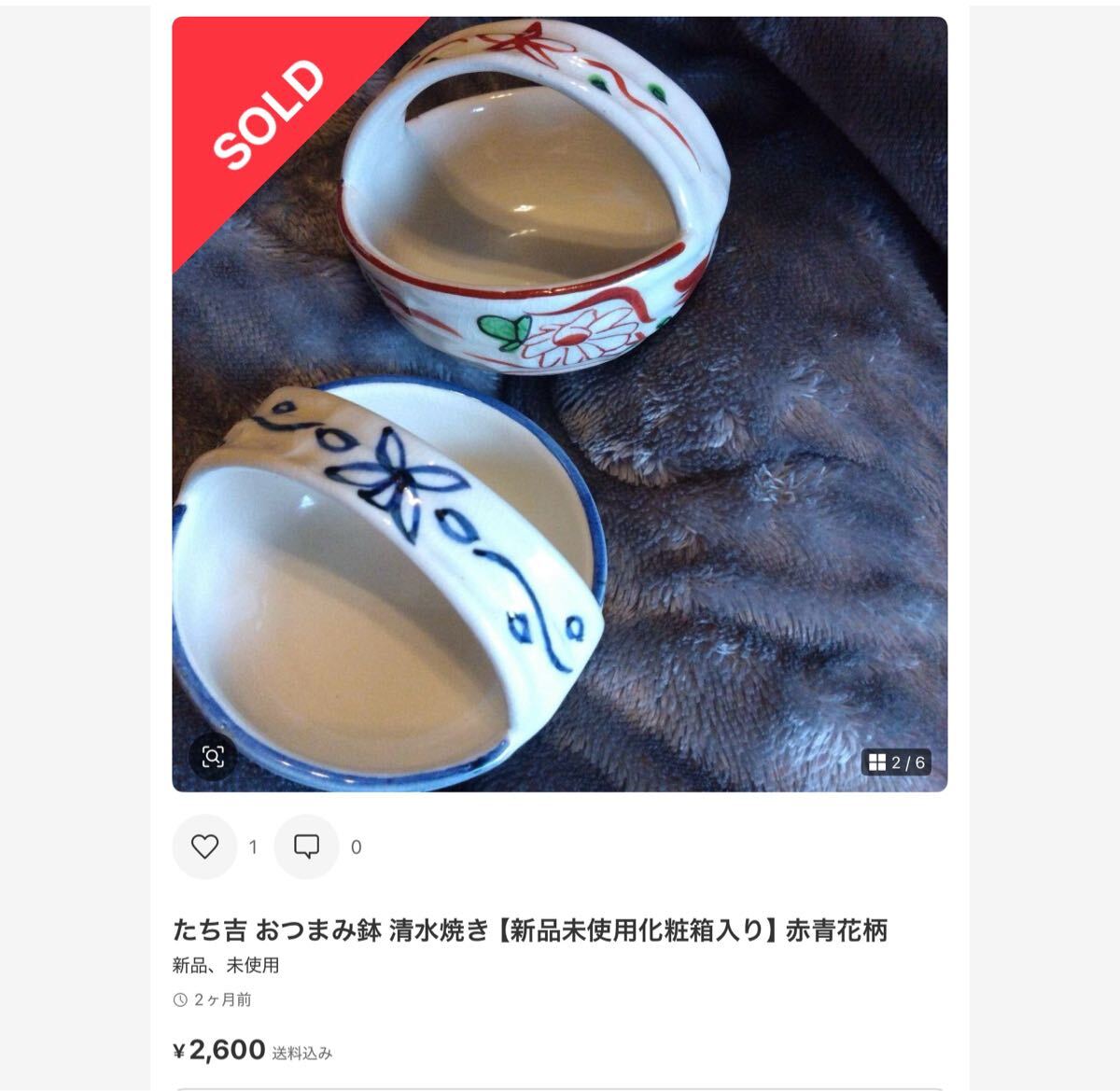Viewport: 1120px width, 1091px height.
Task: Open the 2/6 photo gallery grid
Action: (896, 762)
